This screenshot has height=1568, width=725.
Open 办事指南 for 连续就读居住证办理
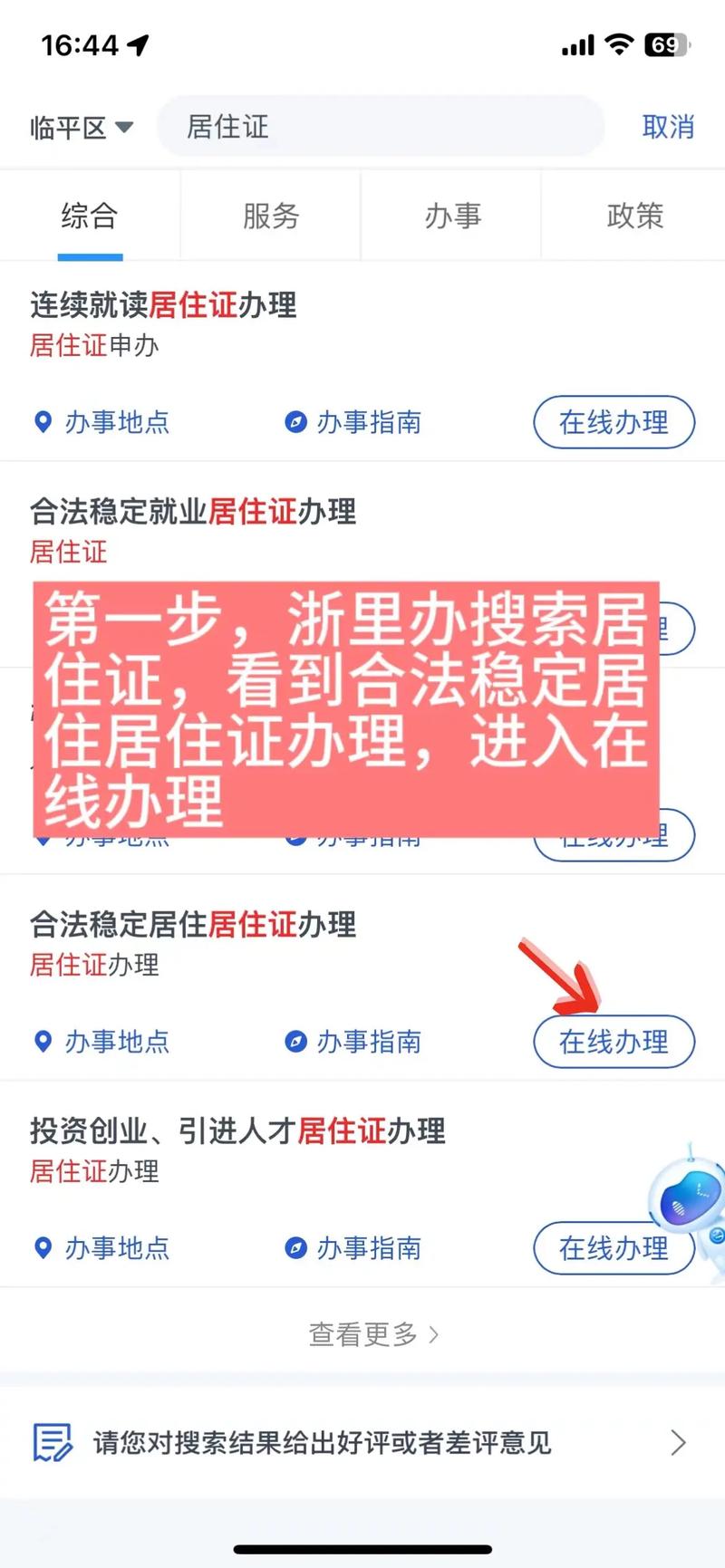[x=353, y=422]
